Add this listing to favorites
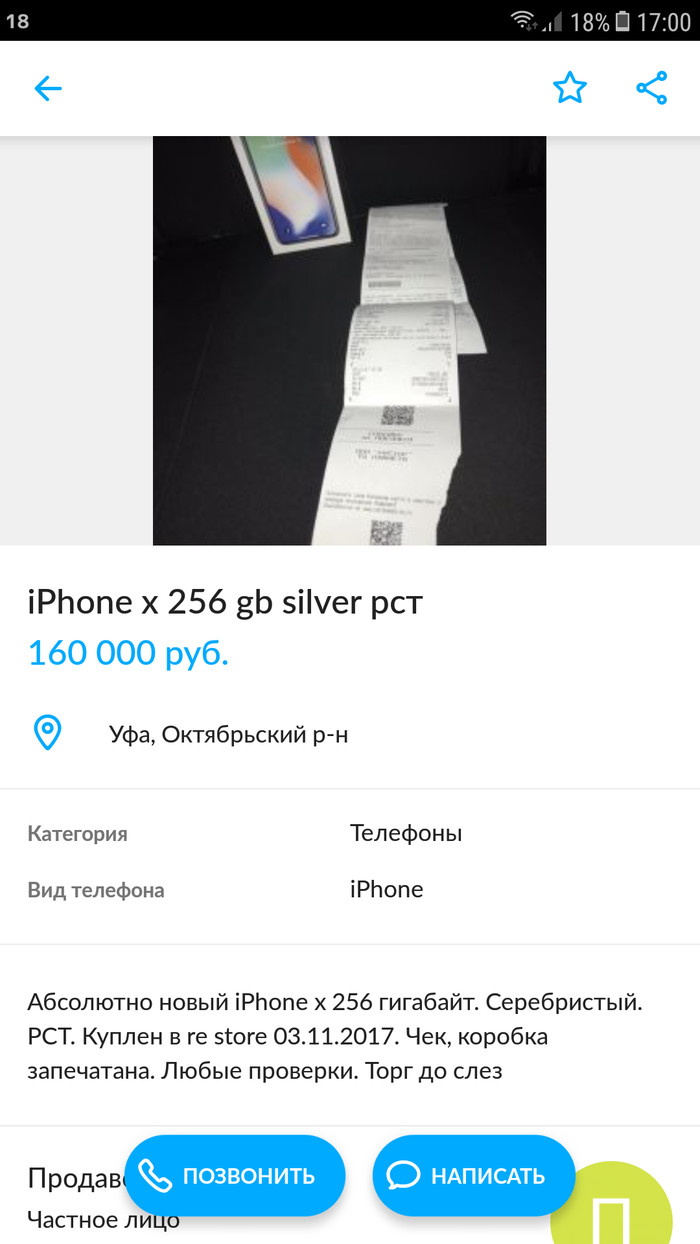This screenshot has height=1244, width=700. [x=570, y=89]
